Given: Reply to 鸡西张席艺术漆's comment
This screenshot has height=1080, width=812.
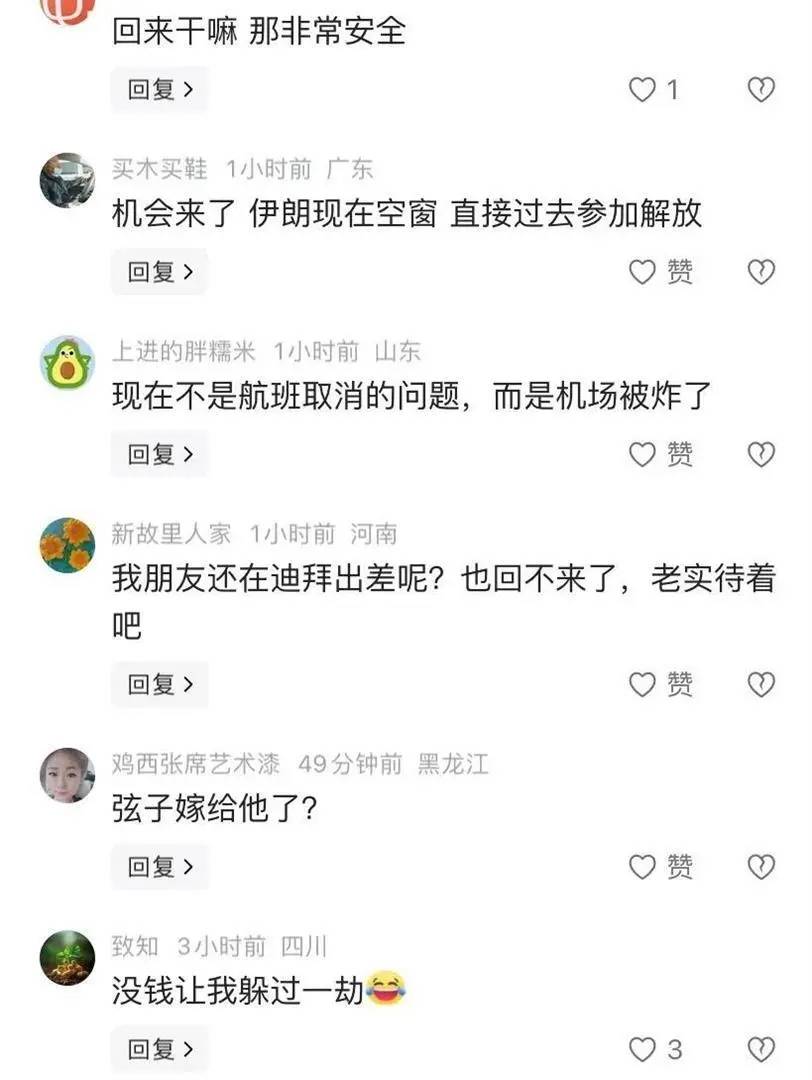Looking at the screenshot, I should coord(159,867).
